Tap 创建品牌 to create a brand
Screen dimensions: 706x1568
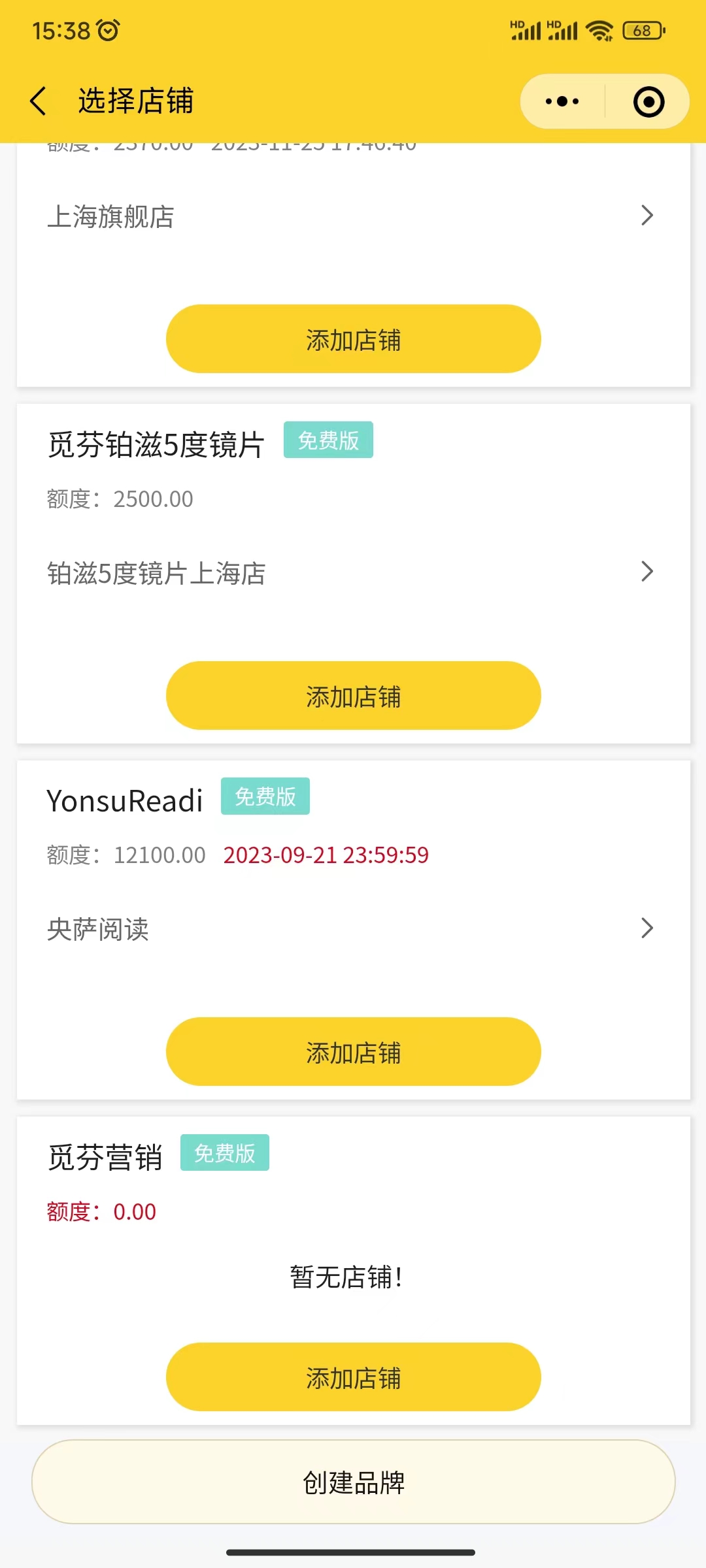353,1482
